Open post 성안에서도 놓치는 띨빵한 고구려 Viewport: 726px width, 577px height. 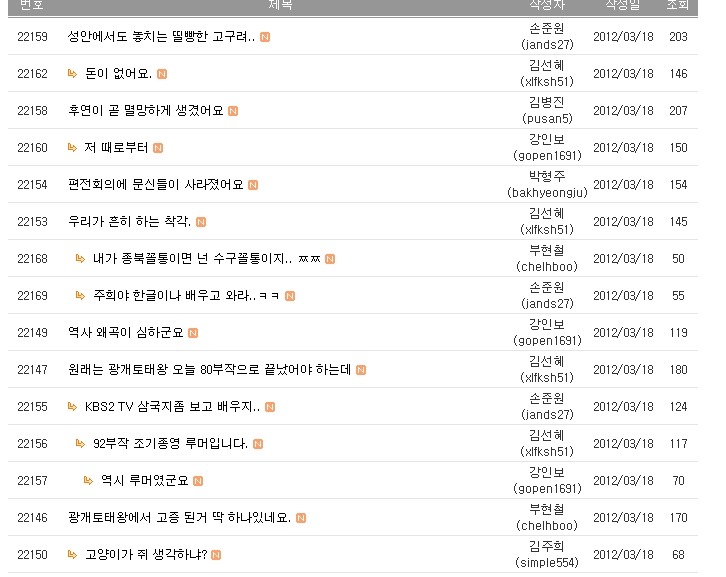pos(161,37)
